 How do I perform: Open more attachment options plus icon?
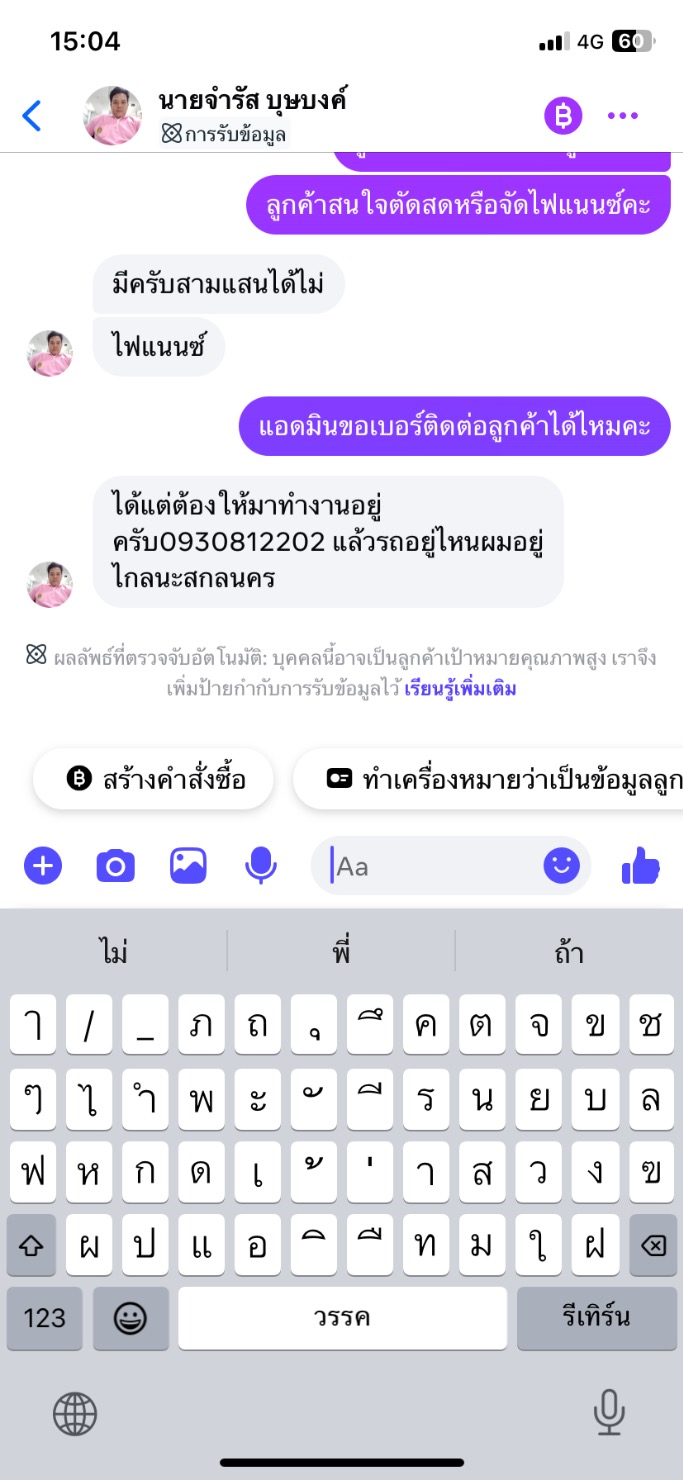42,865
